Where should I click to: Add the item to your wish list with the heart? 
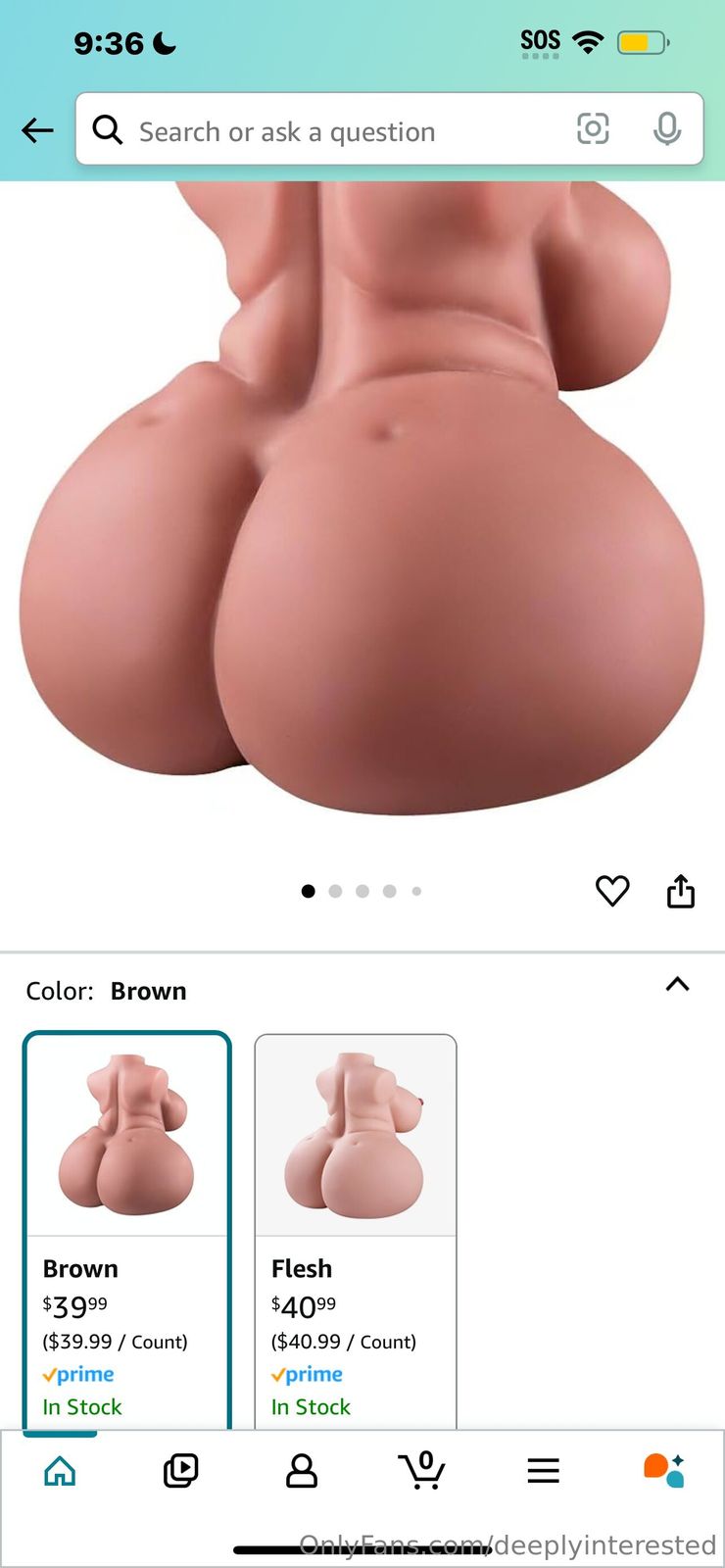(x=612, y=891)
